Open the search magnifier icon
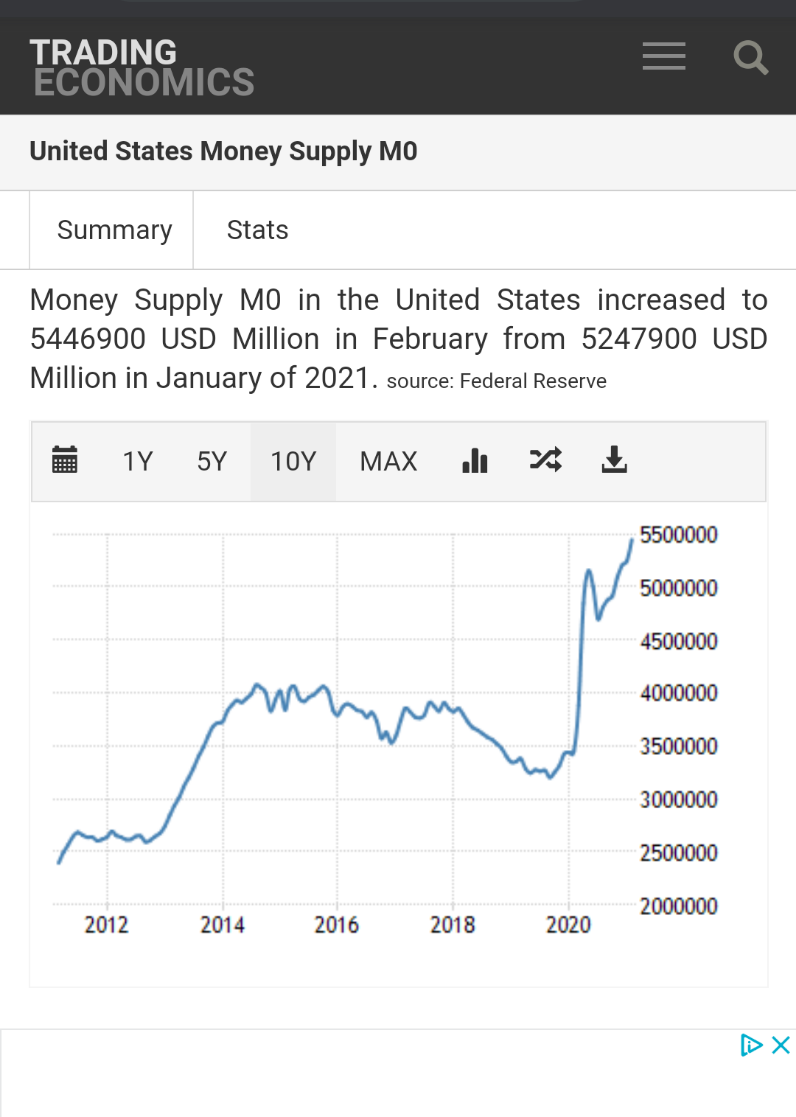The image size is (796, 1117). pyautogui.click(x=750, y=57)
